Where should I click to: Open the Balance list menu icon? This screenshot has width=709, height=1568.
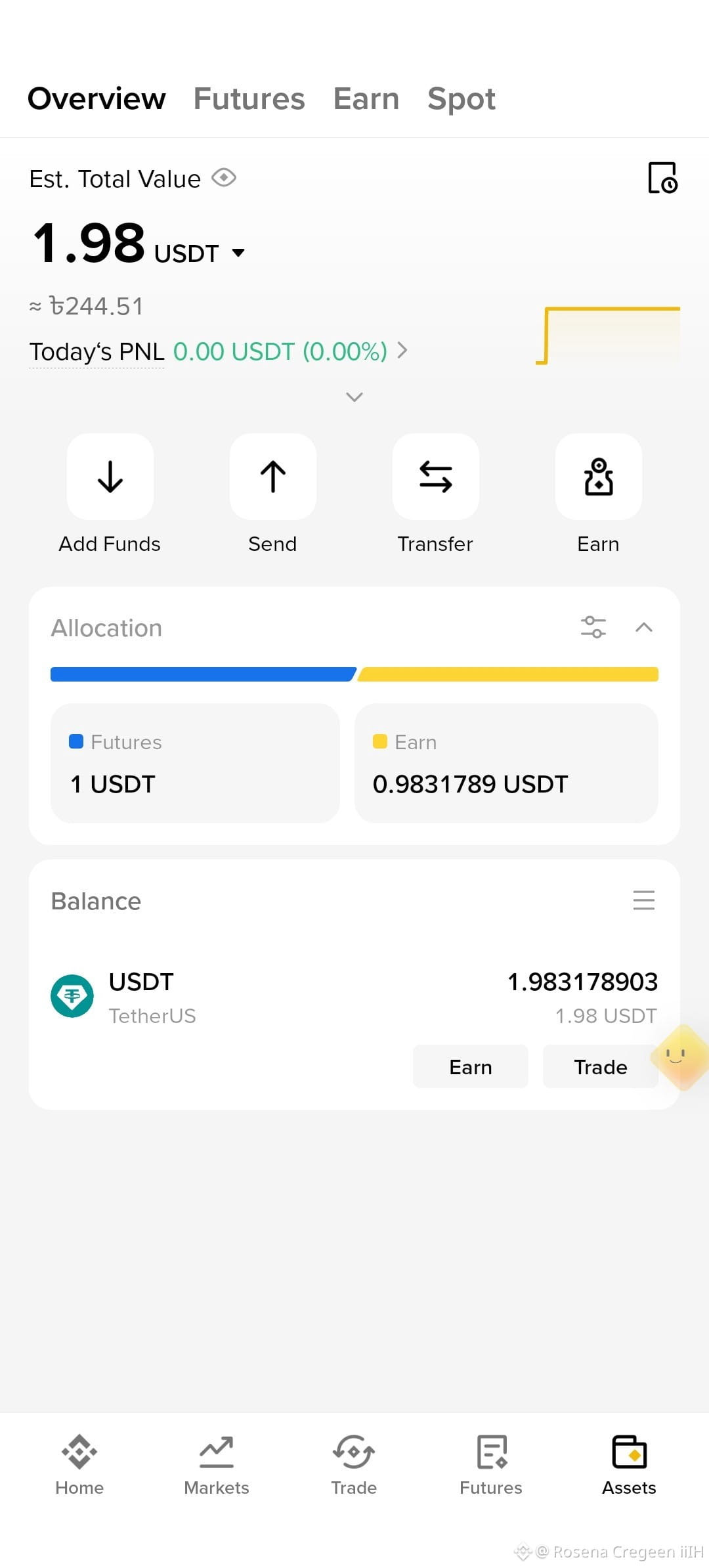[x=644, y=900]
